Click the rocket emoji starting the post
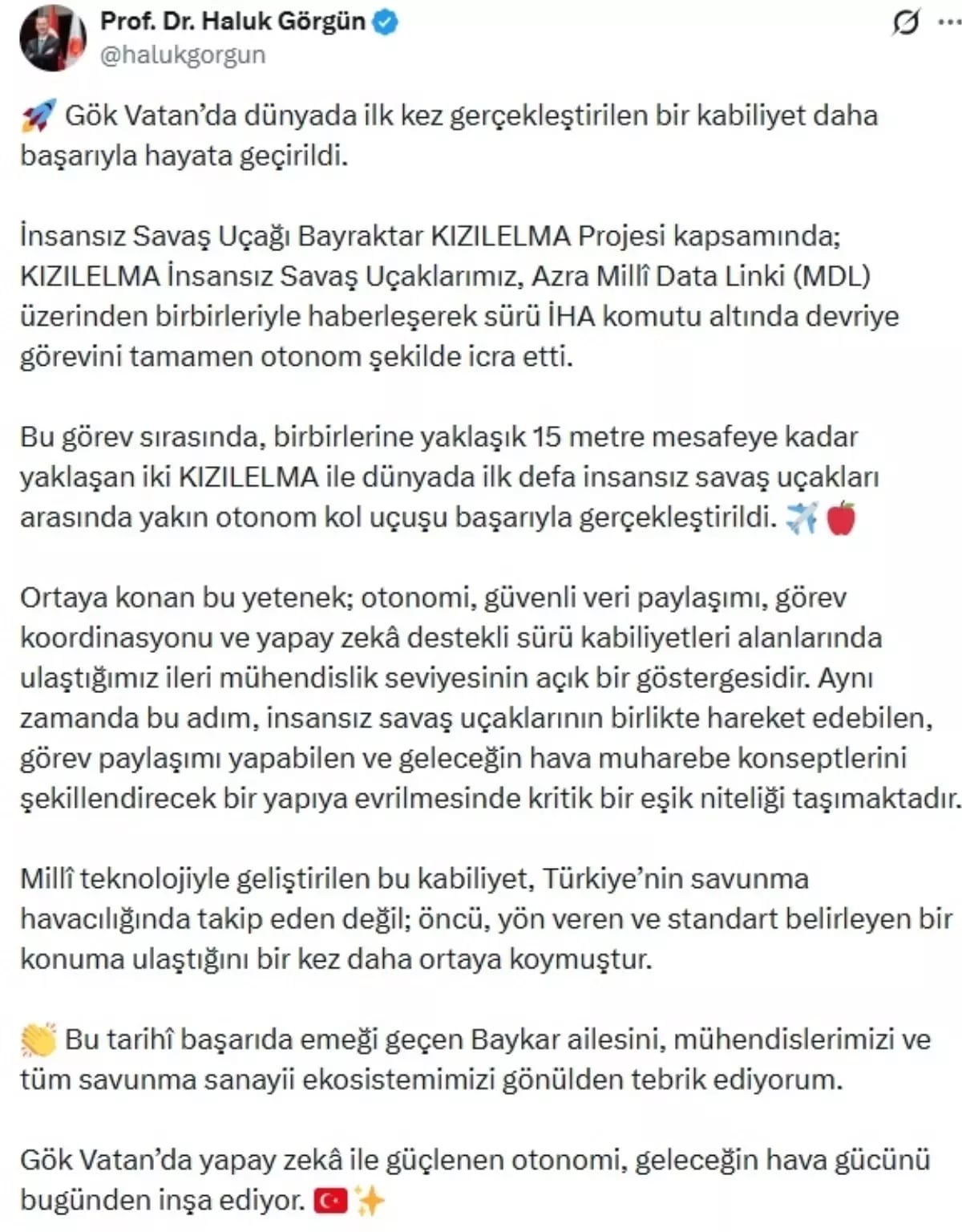 click(x=35, y=117)
